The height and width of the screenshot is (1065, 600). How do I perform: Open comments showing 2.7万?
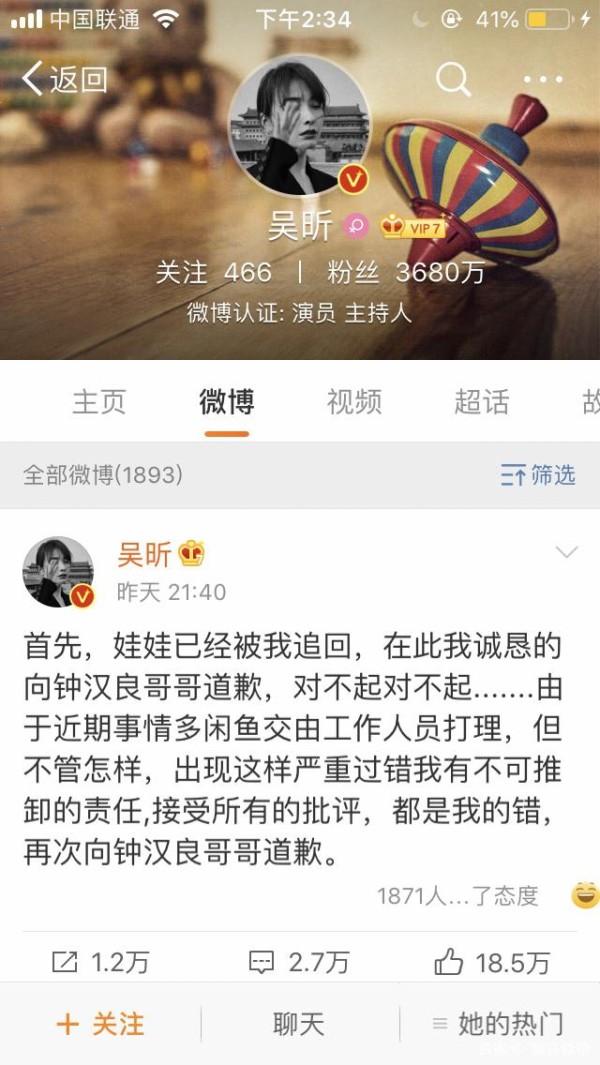[299, 962]
